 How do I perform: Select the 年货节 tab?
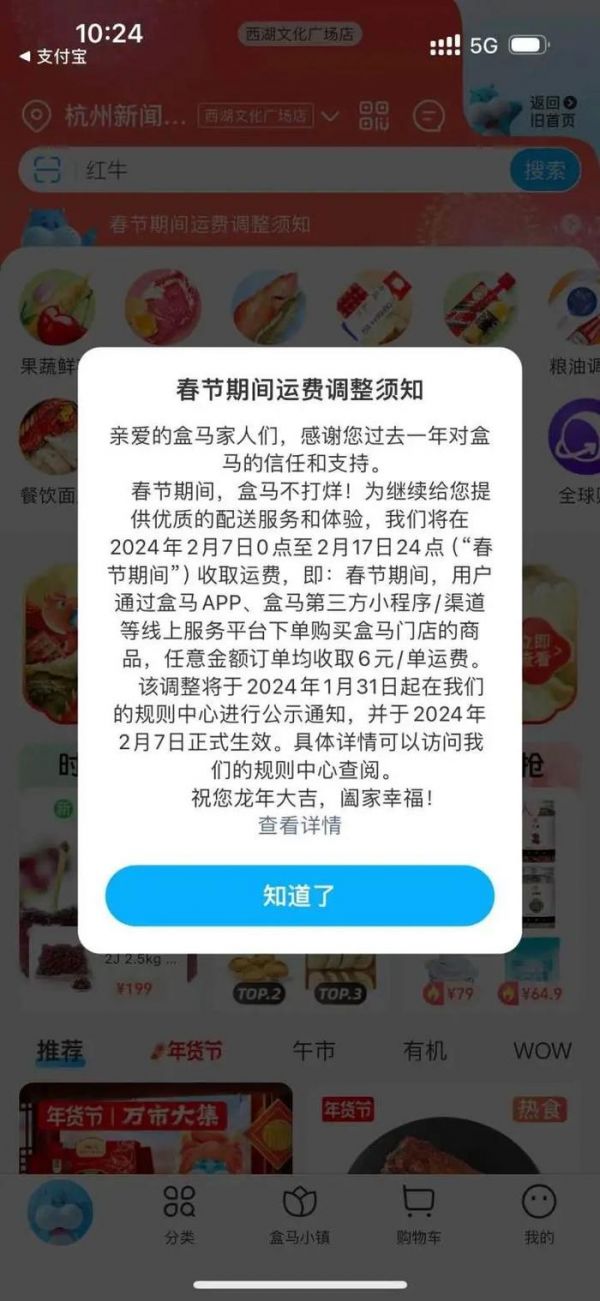click(x=188, y=1051)
